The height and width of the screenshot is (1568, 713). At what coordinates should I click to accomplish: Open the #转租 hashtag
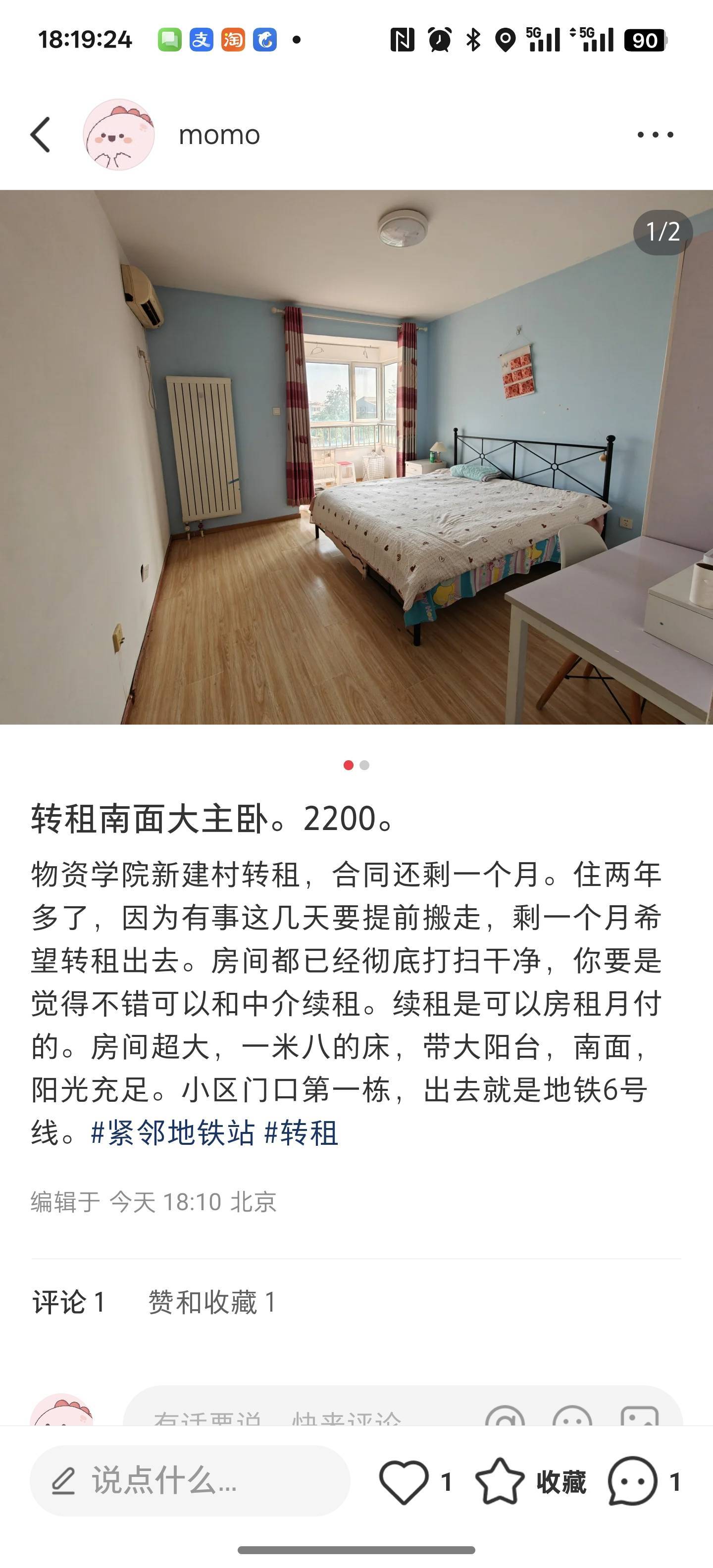(302, 1133)
